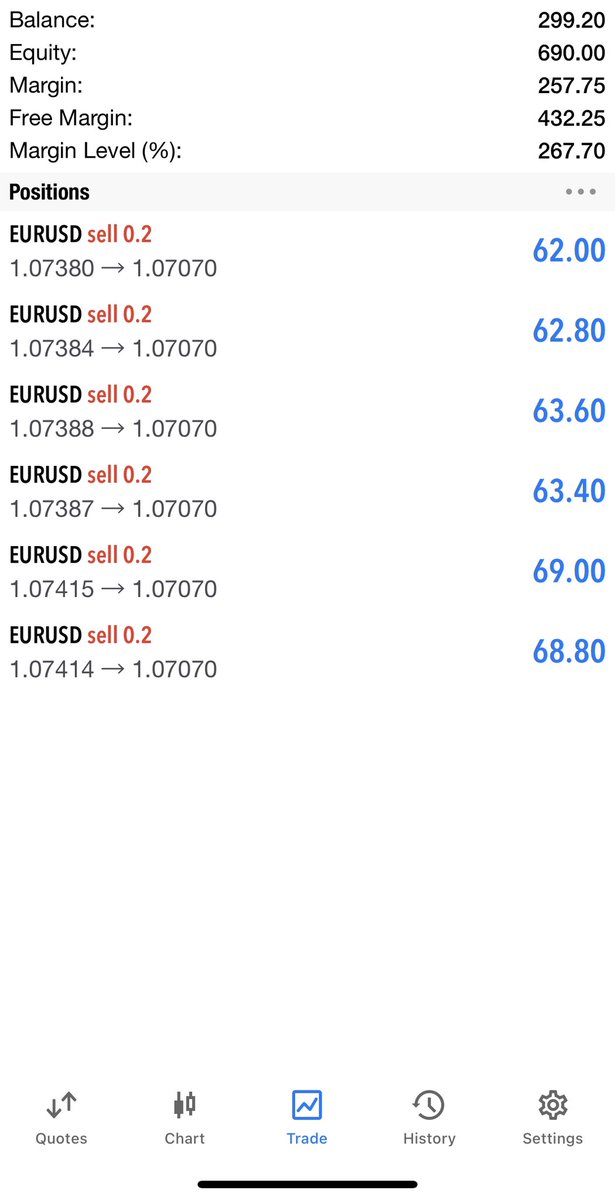Tap the EURUSD position with 63.40 profit

[x=307, y=491]
